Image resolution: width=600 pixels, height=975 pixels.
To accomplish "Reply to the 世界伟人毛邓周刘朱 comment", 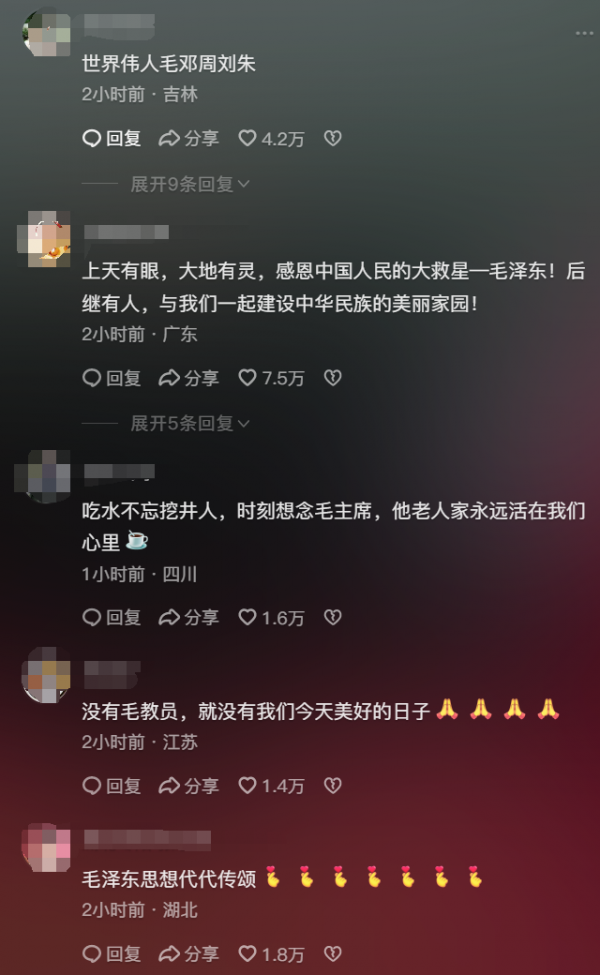I will tap(111, 139).
